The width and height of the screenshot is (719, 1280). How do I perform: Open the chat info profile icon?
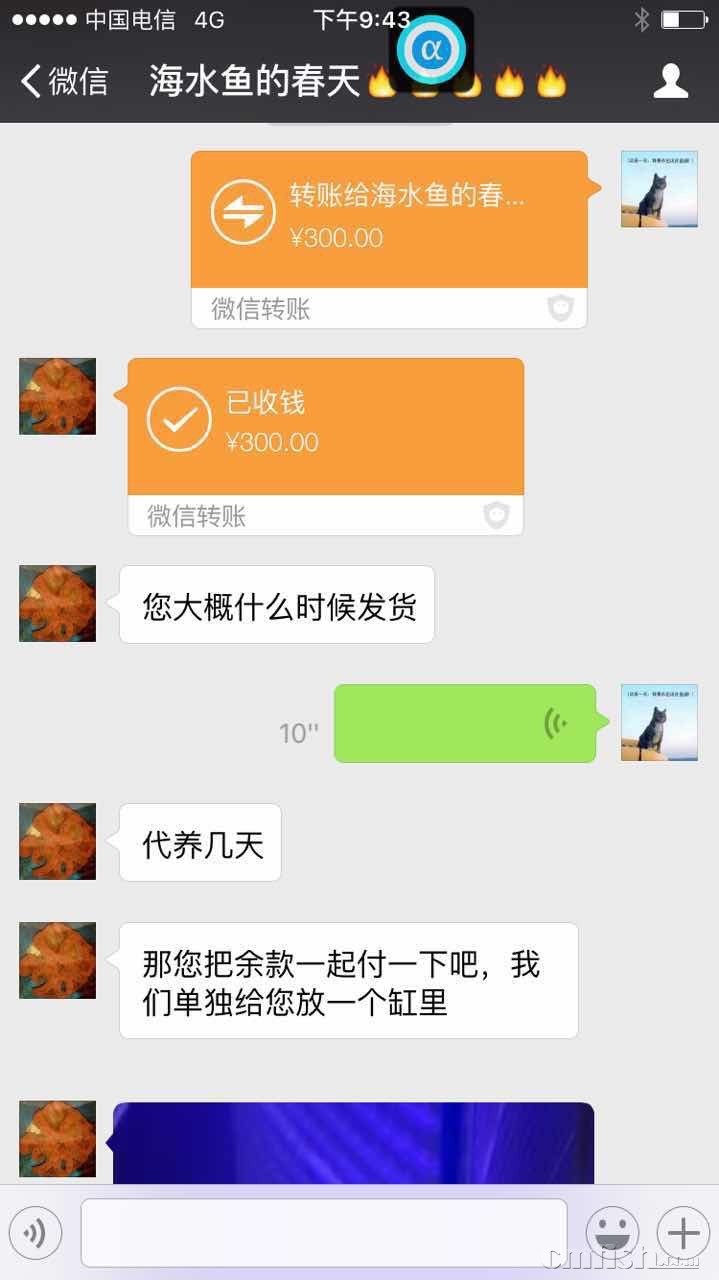pos(671,81)
